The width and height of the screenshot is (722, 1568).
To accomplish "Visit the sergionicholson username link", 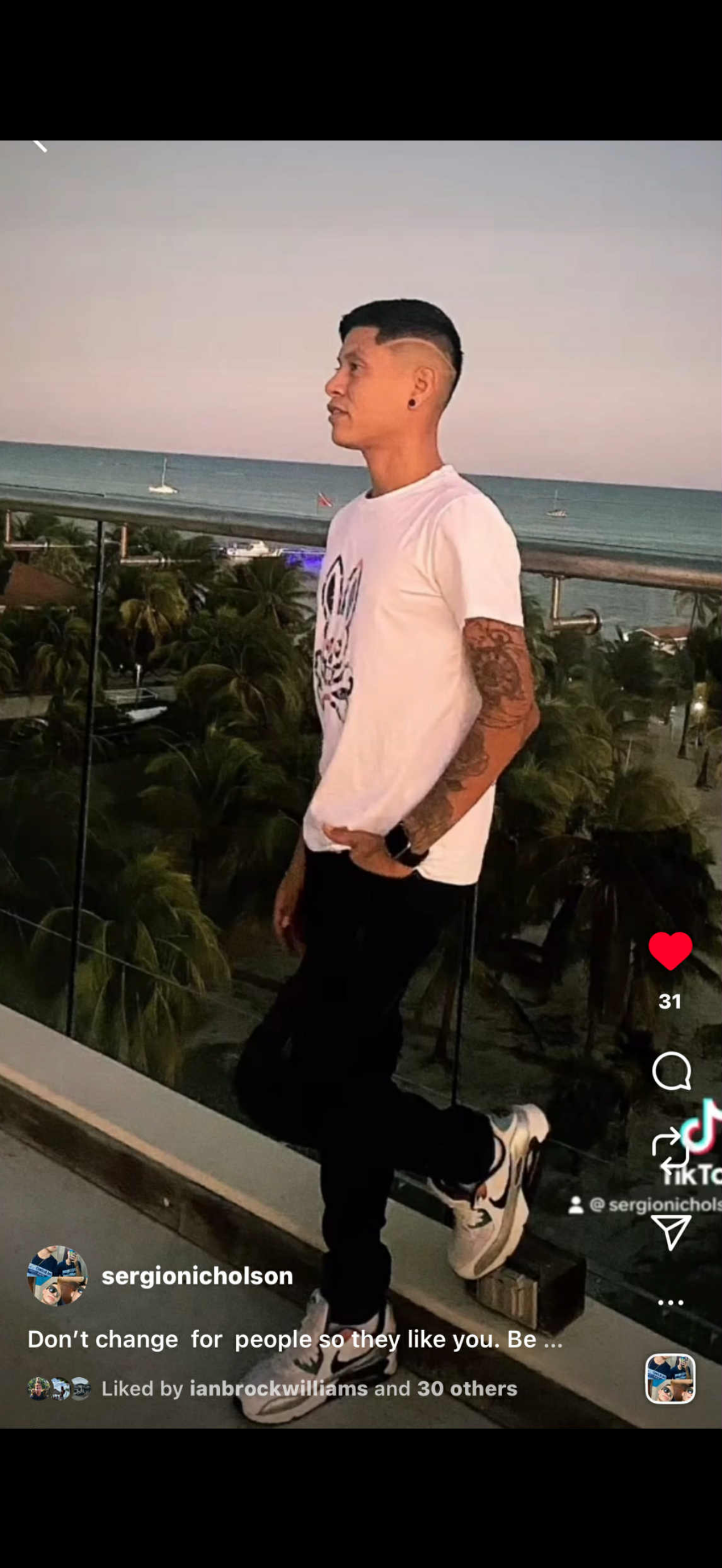I will pyautogui.click(x=196, y=1276).
